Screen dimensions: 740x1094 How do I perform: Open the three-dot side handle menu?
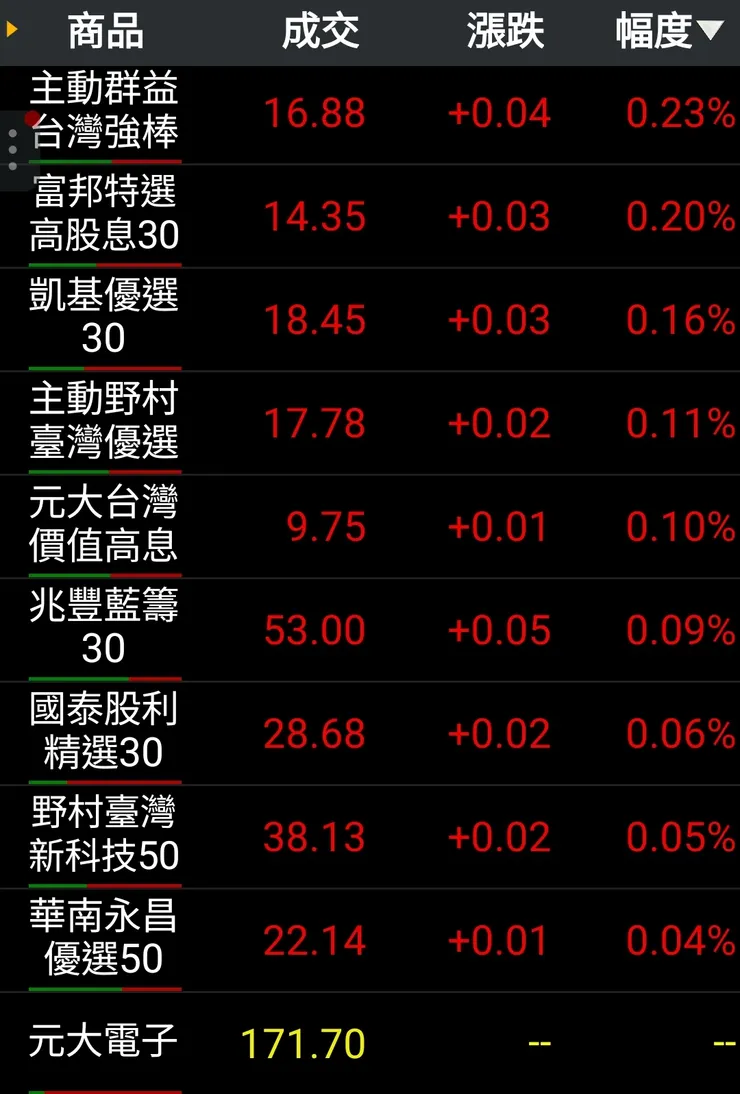(x=14, y=147)
